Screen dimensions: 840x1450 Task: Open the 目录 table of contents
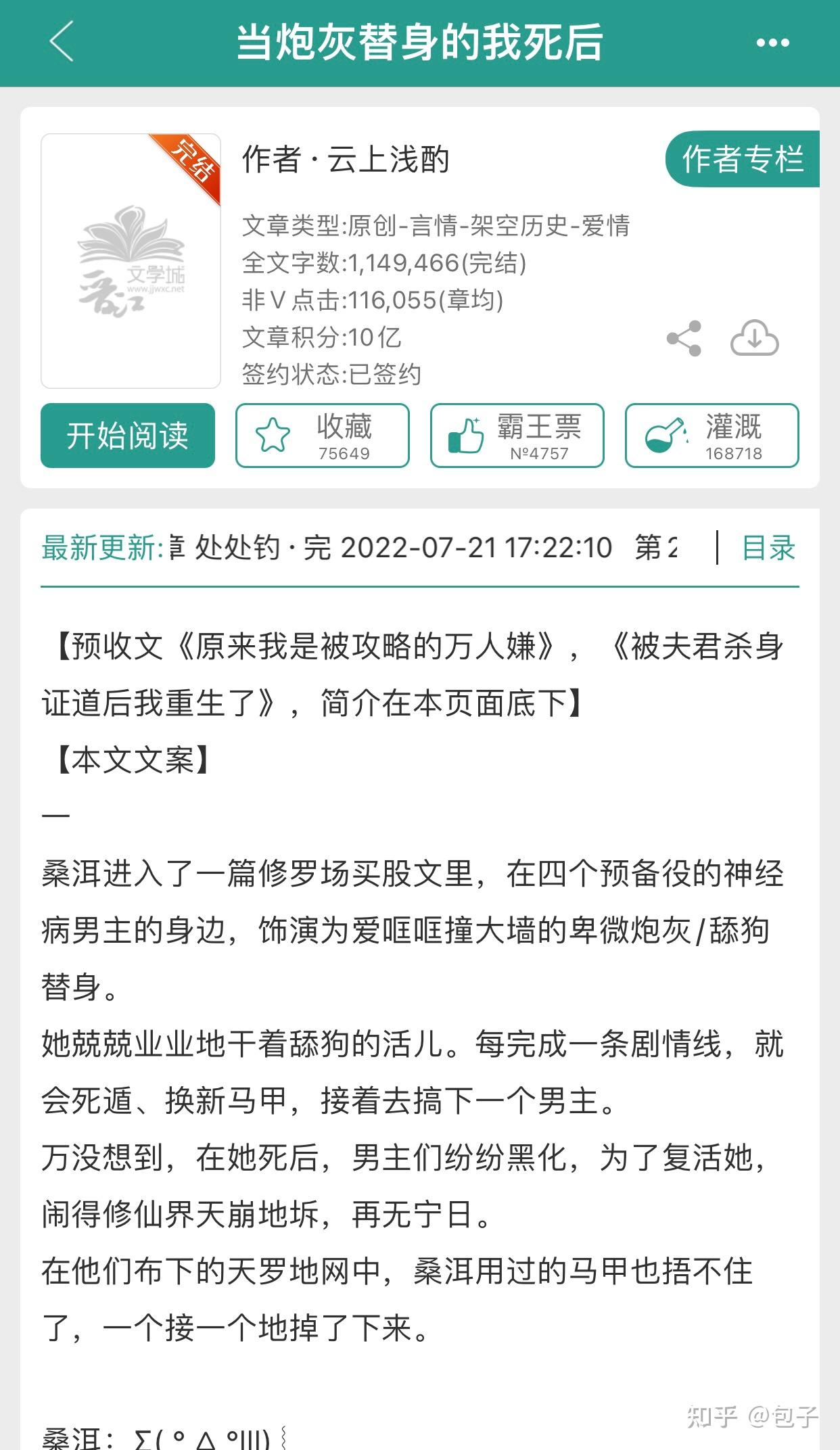click(x=768, y=548)
